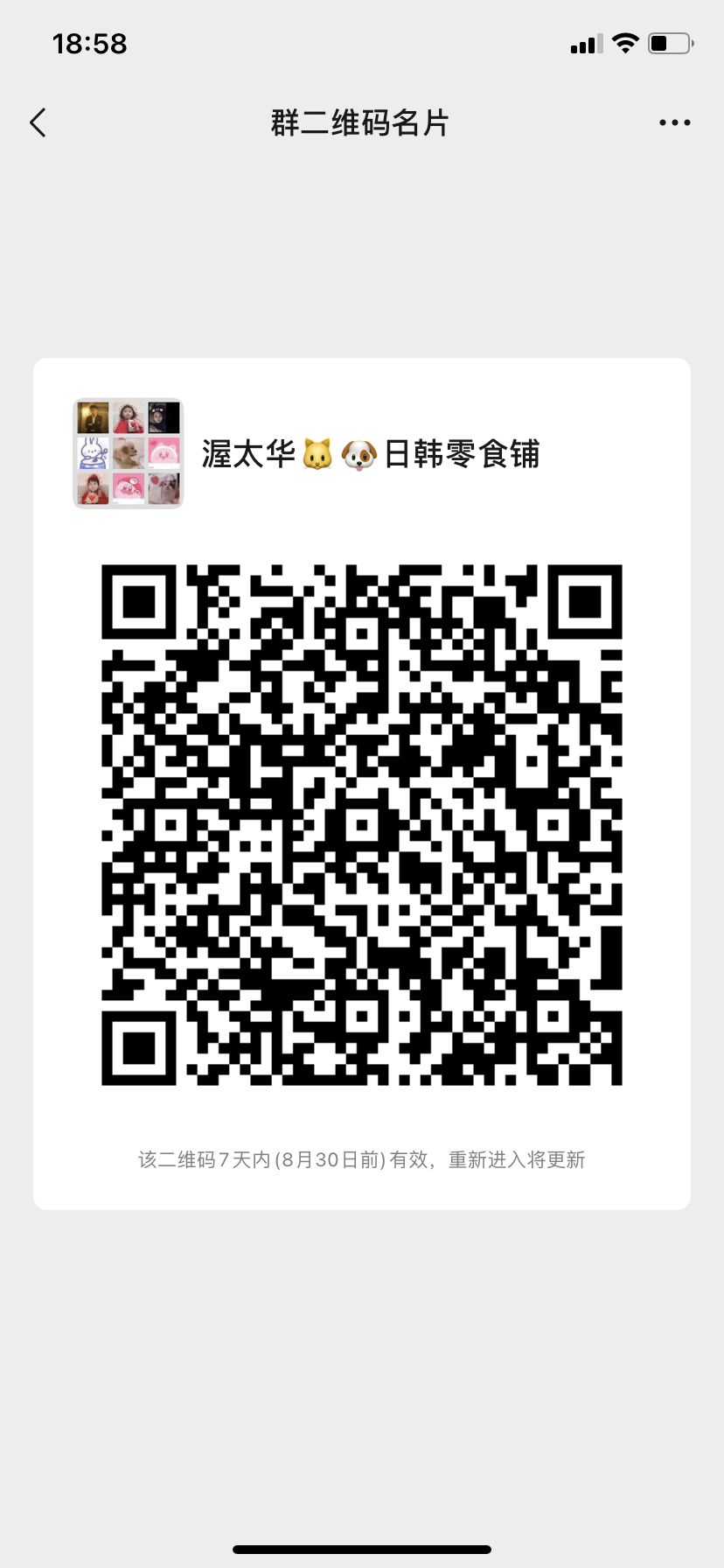
Task: Go back using the top-left arrow
Action: 38,123
